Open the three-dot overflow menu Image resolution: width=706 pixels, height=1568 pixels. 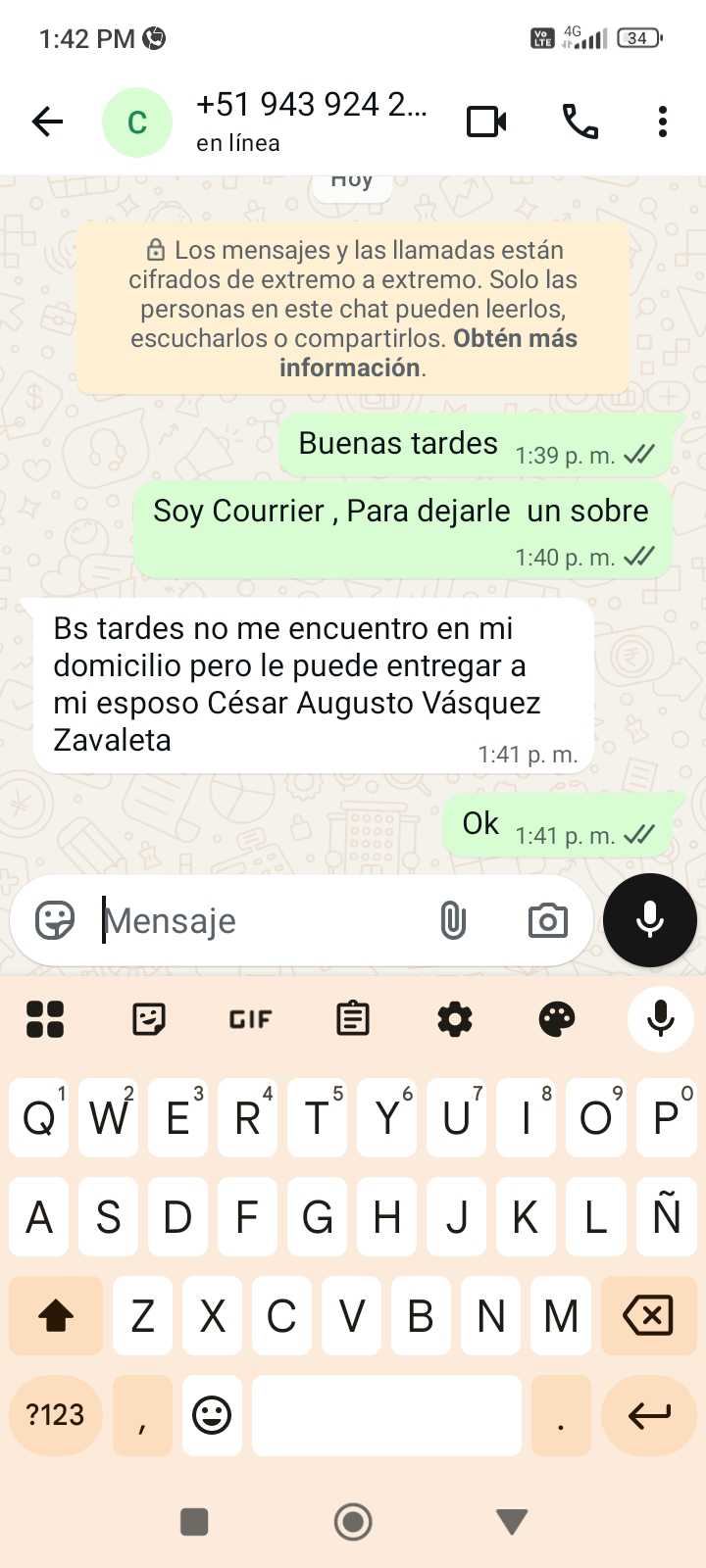[x=663, y=122]
